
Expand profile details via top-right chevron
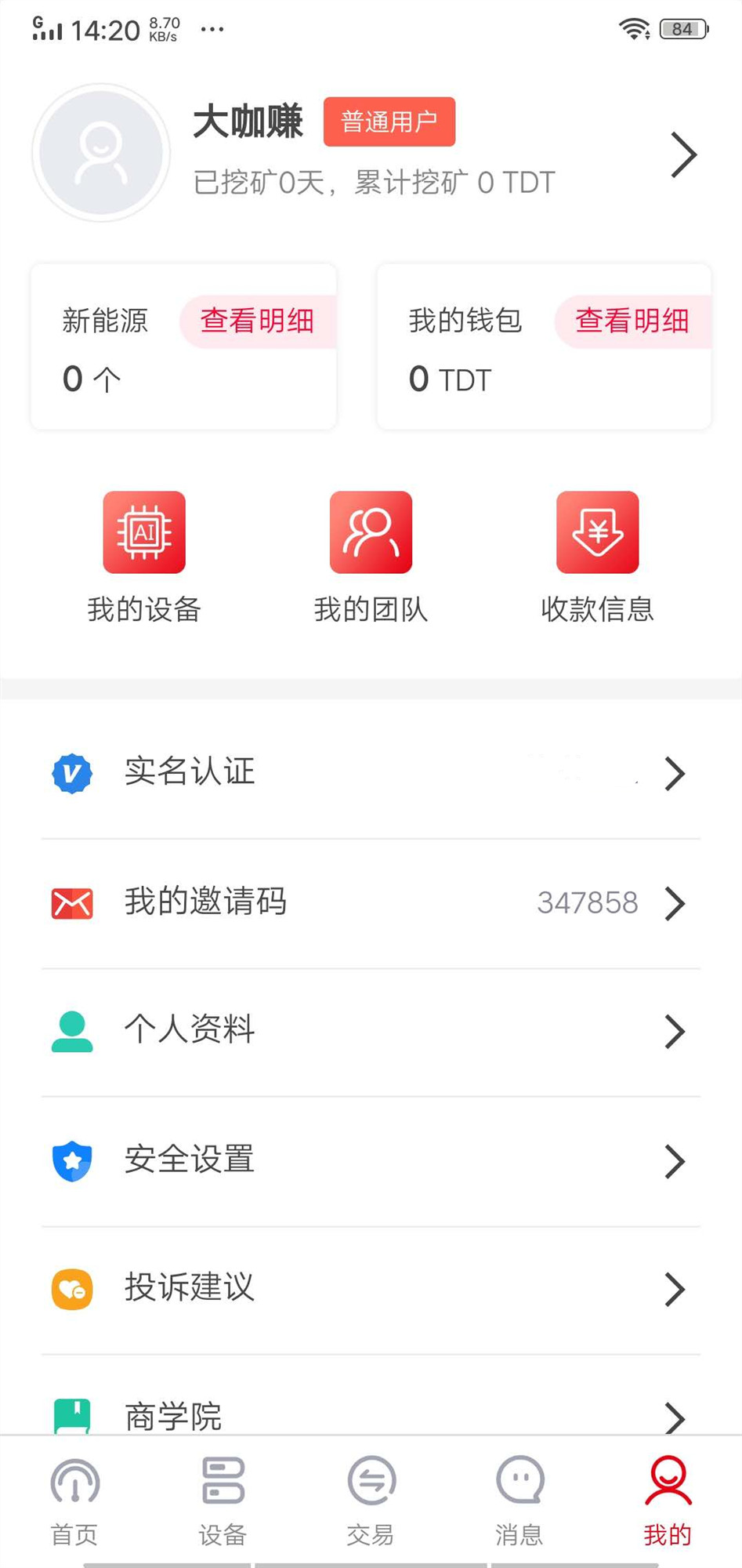682,154
